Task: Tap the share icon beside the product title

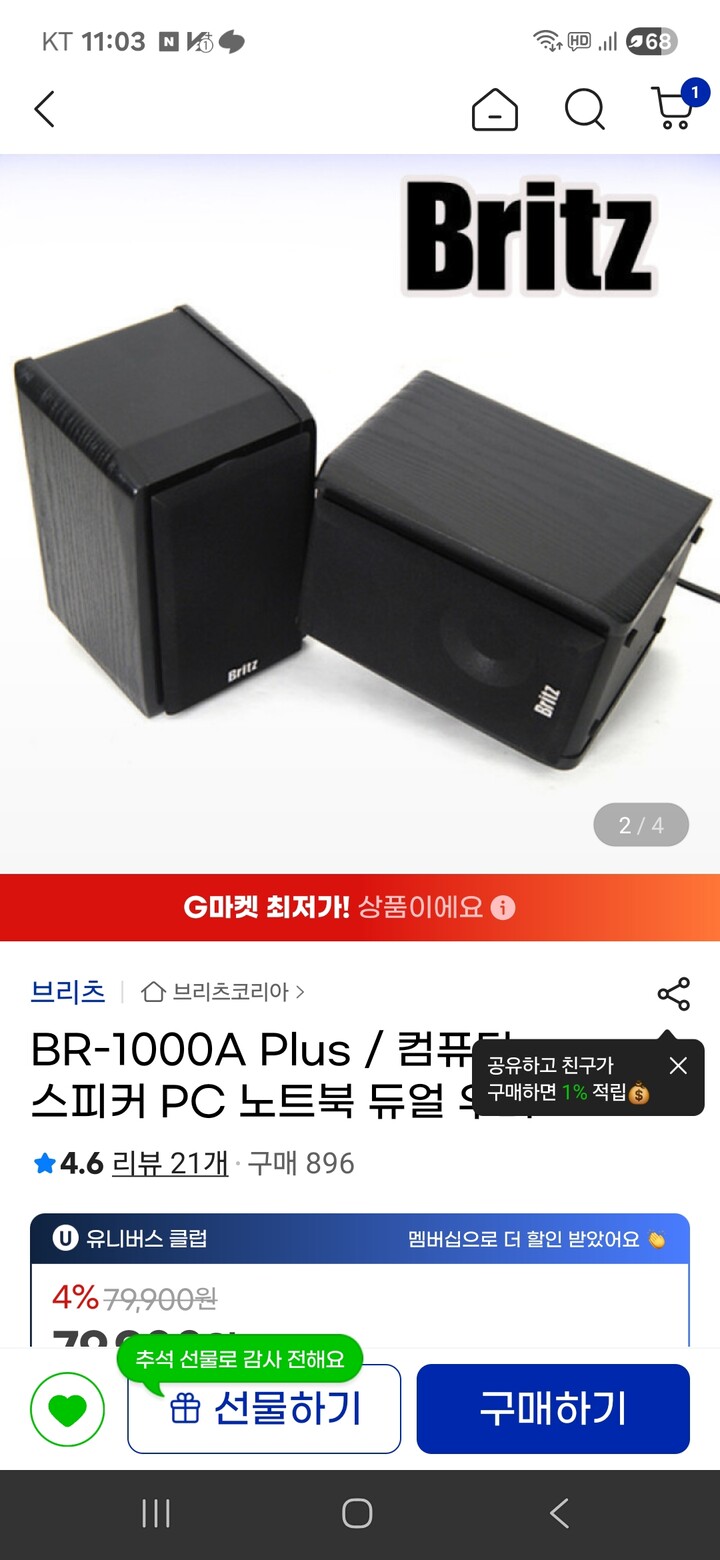Action: click(x=673, y=994)
